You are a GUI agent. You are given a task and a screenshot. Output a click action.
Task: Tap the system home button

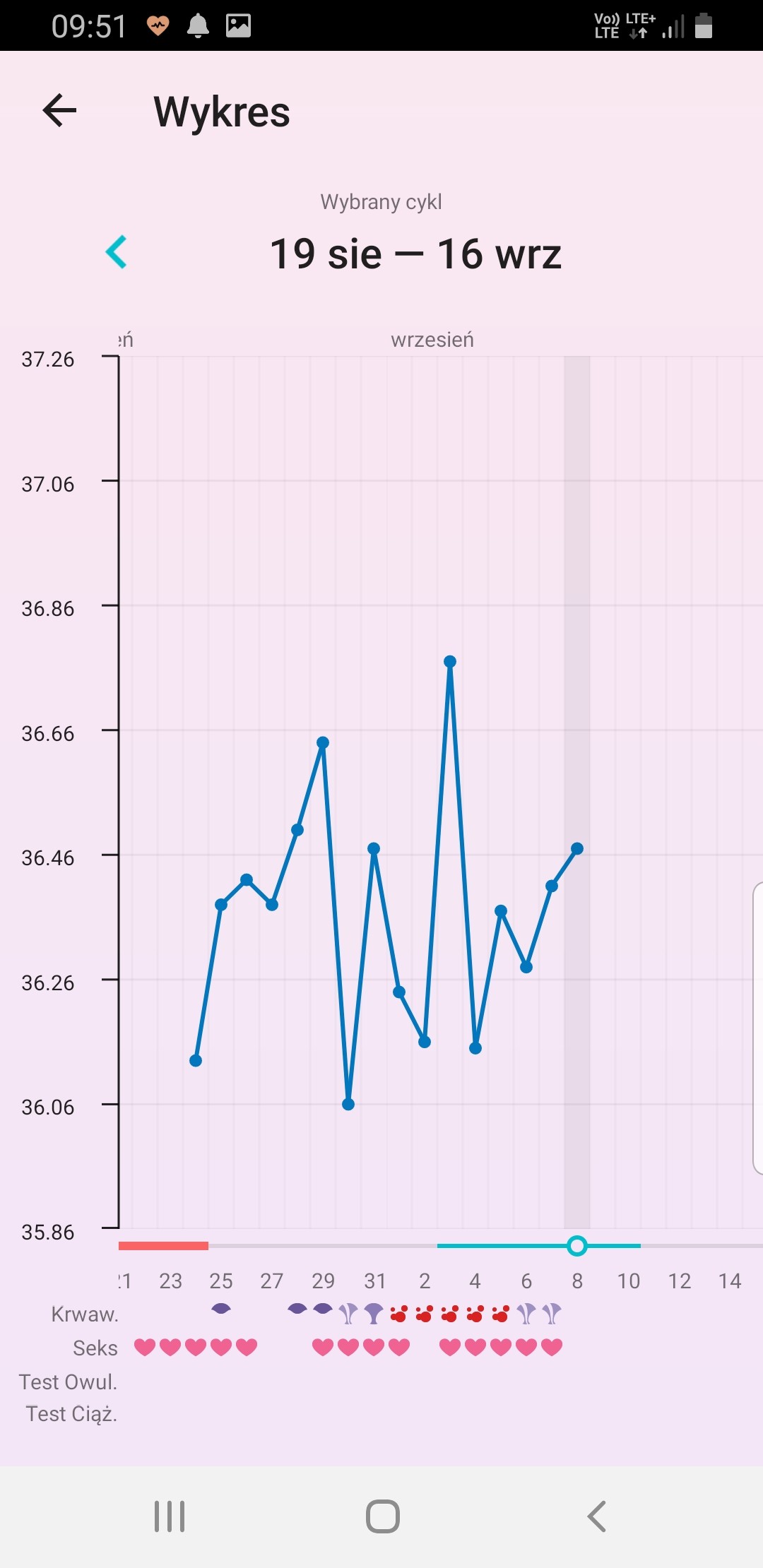(383, 1516)
